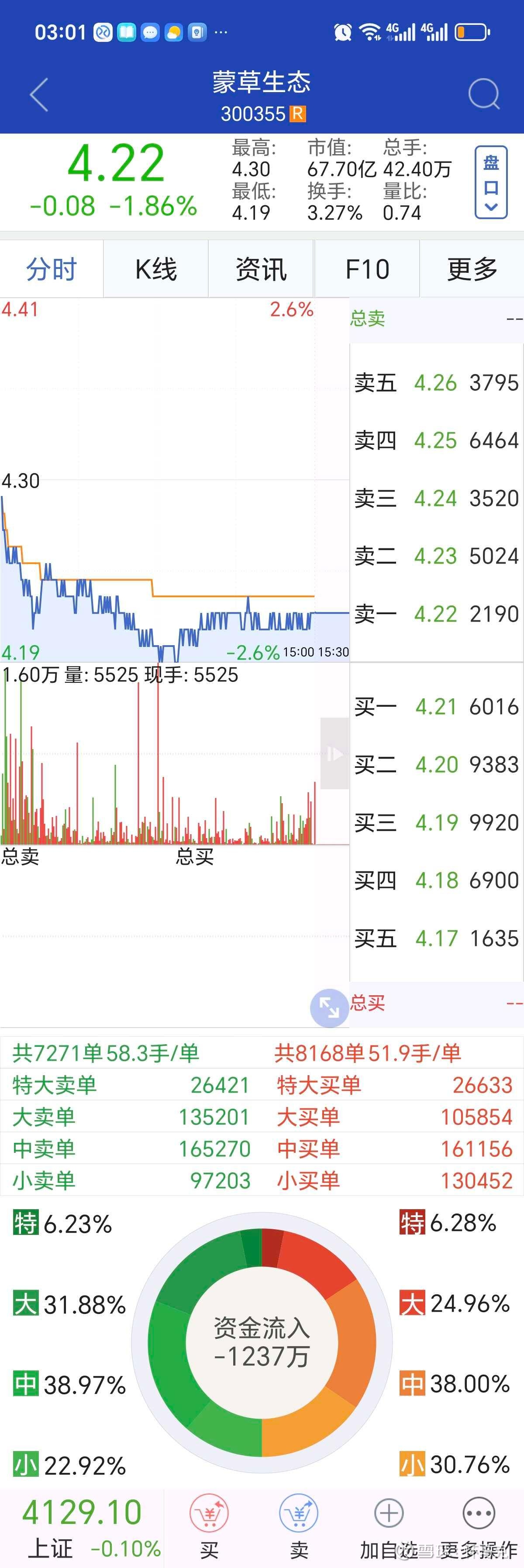Open the F10 tab
524x1568 pixels.
367,269
